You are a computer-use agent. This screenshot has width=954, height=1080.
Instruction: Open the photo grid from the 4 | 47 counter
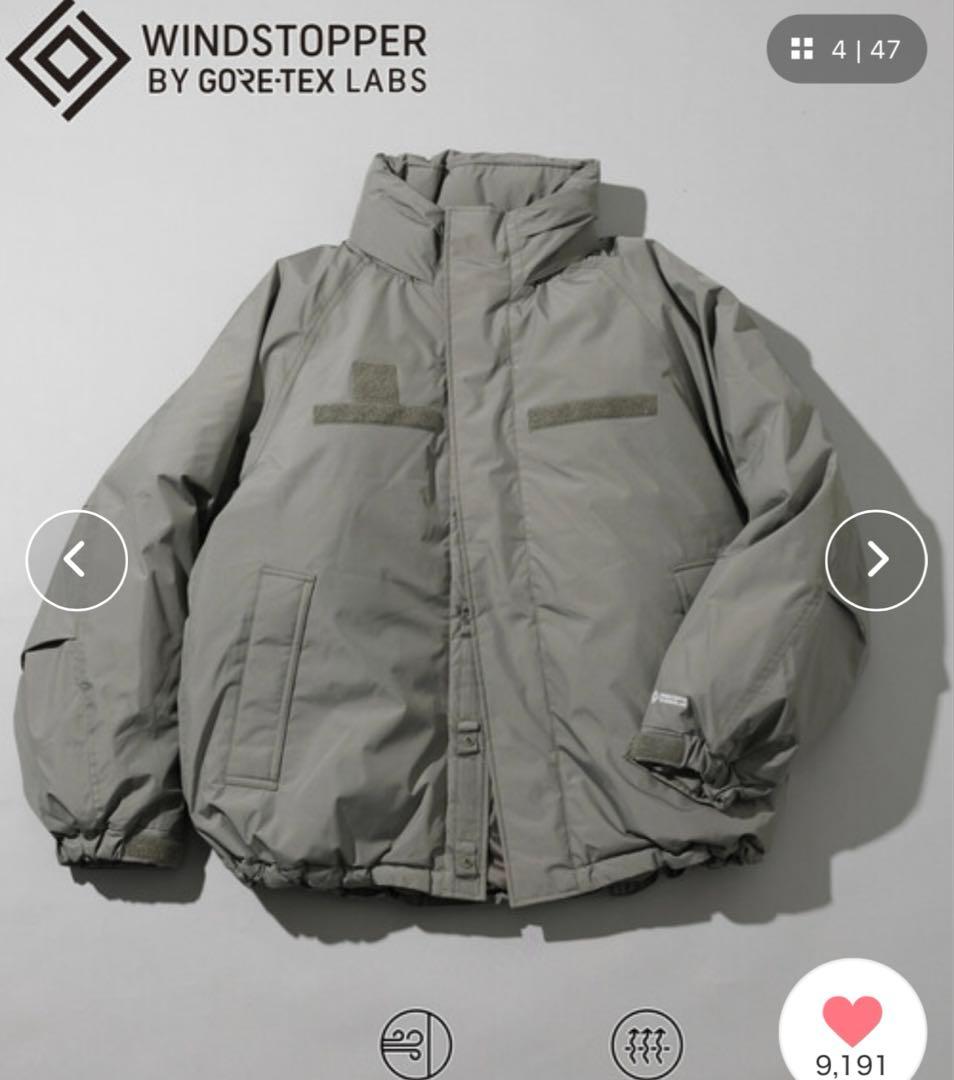click(846, 49)
